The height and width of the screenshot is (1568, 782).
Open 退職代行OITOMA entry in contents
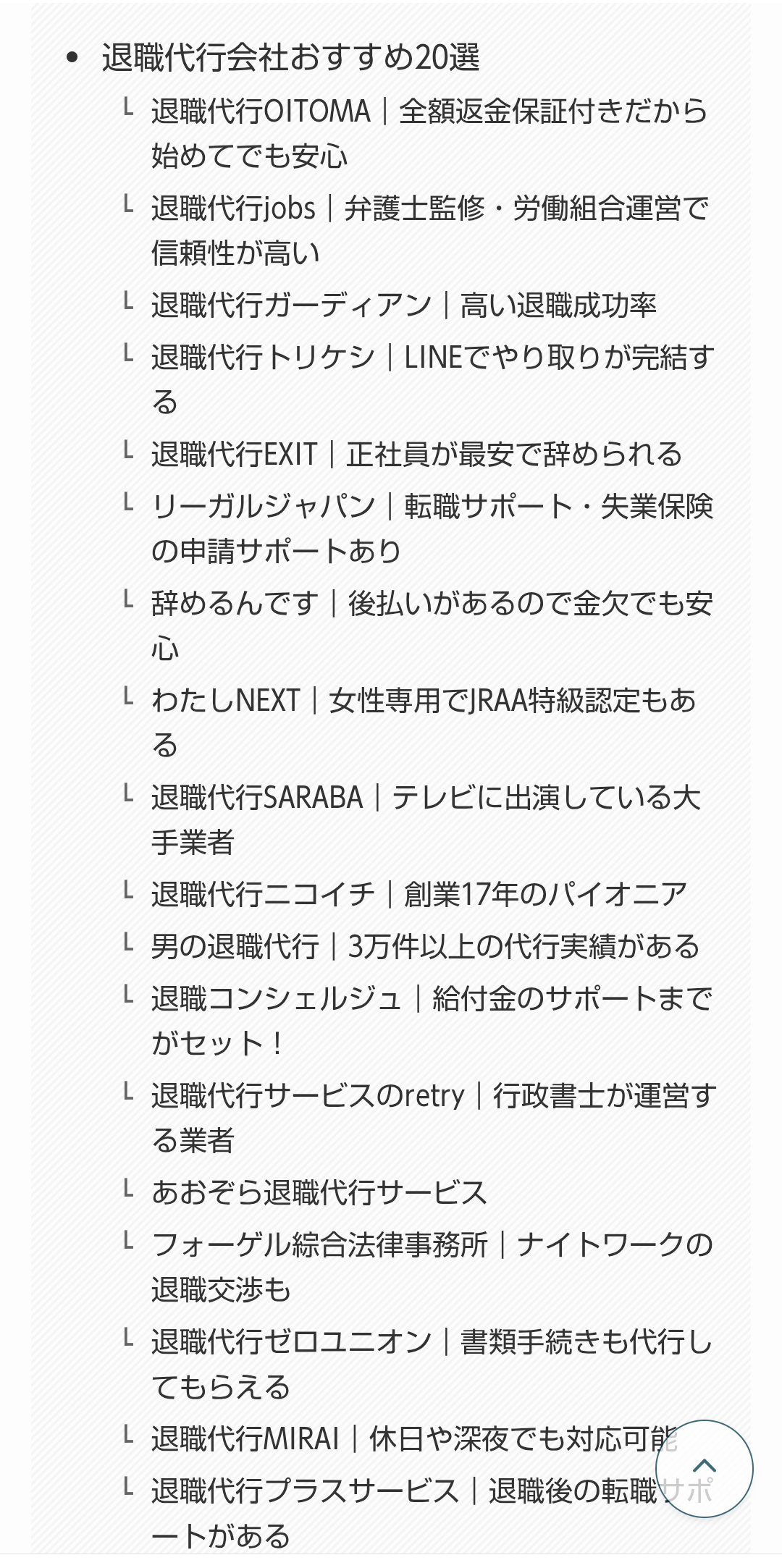[429, 111]
